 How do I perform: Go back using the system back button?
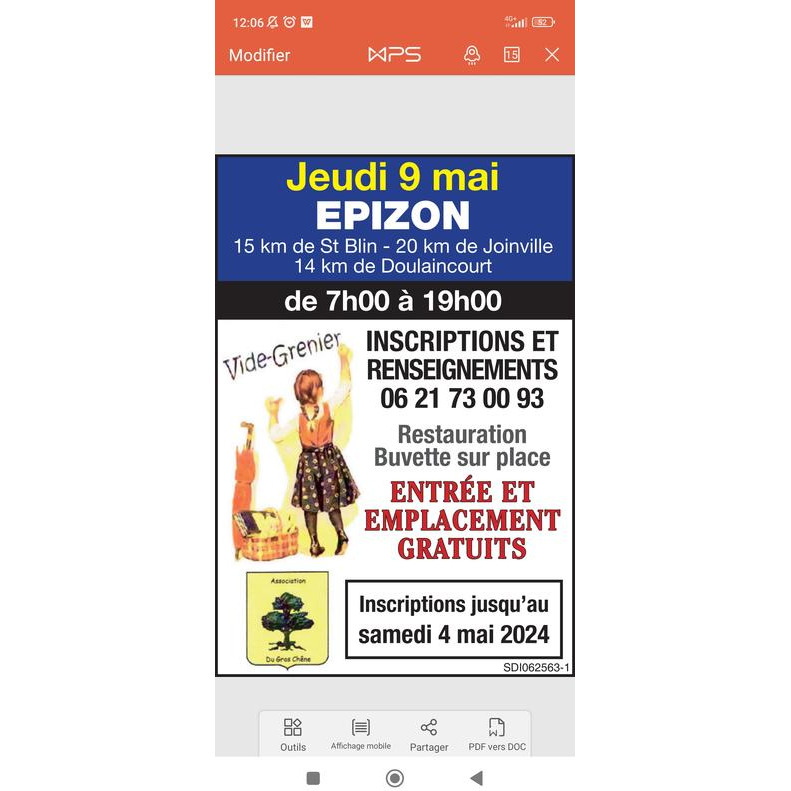pyautogui.click(x=476, y=778)
